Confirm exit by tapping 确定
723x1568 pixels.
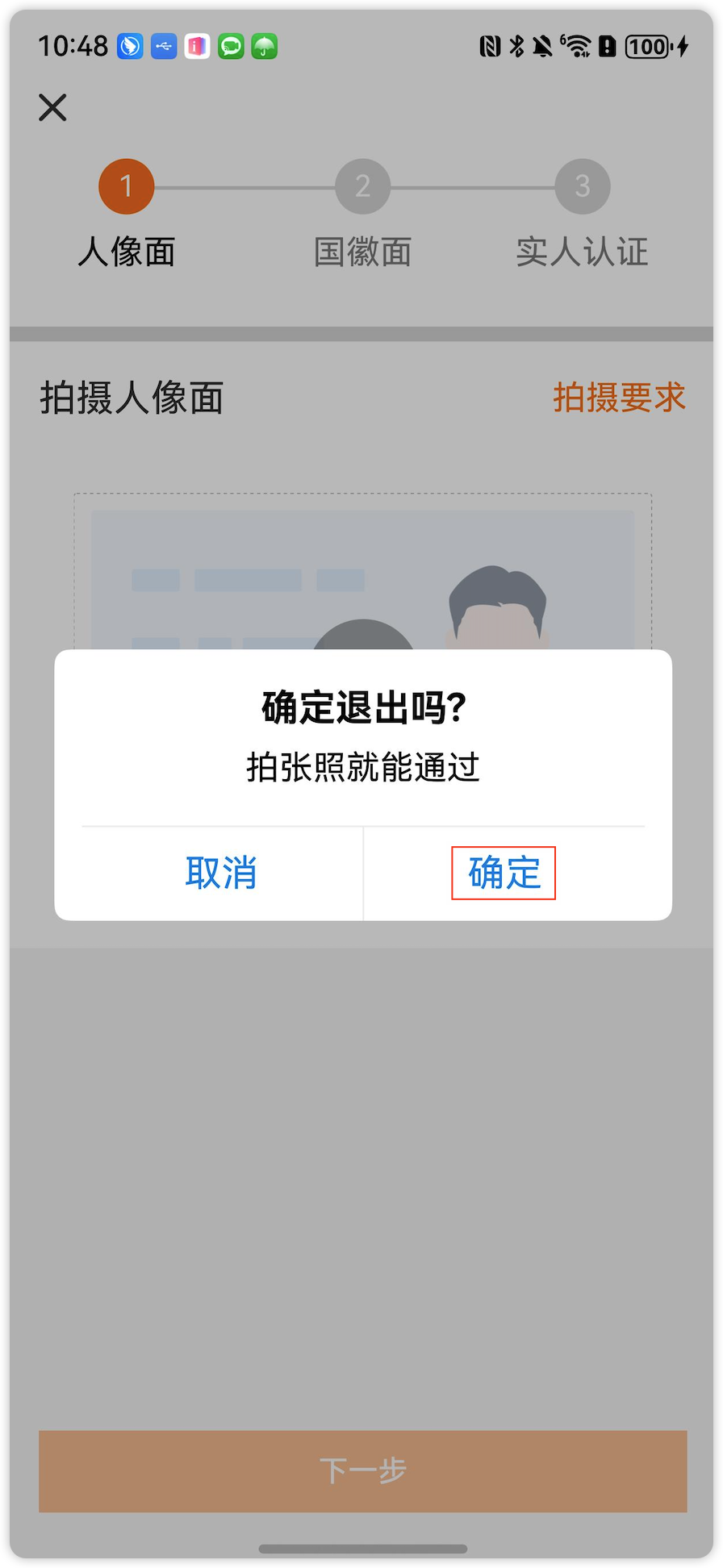[x=504, y=873]
